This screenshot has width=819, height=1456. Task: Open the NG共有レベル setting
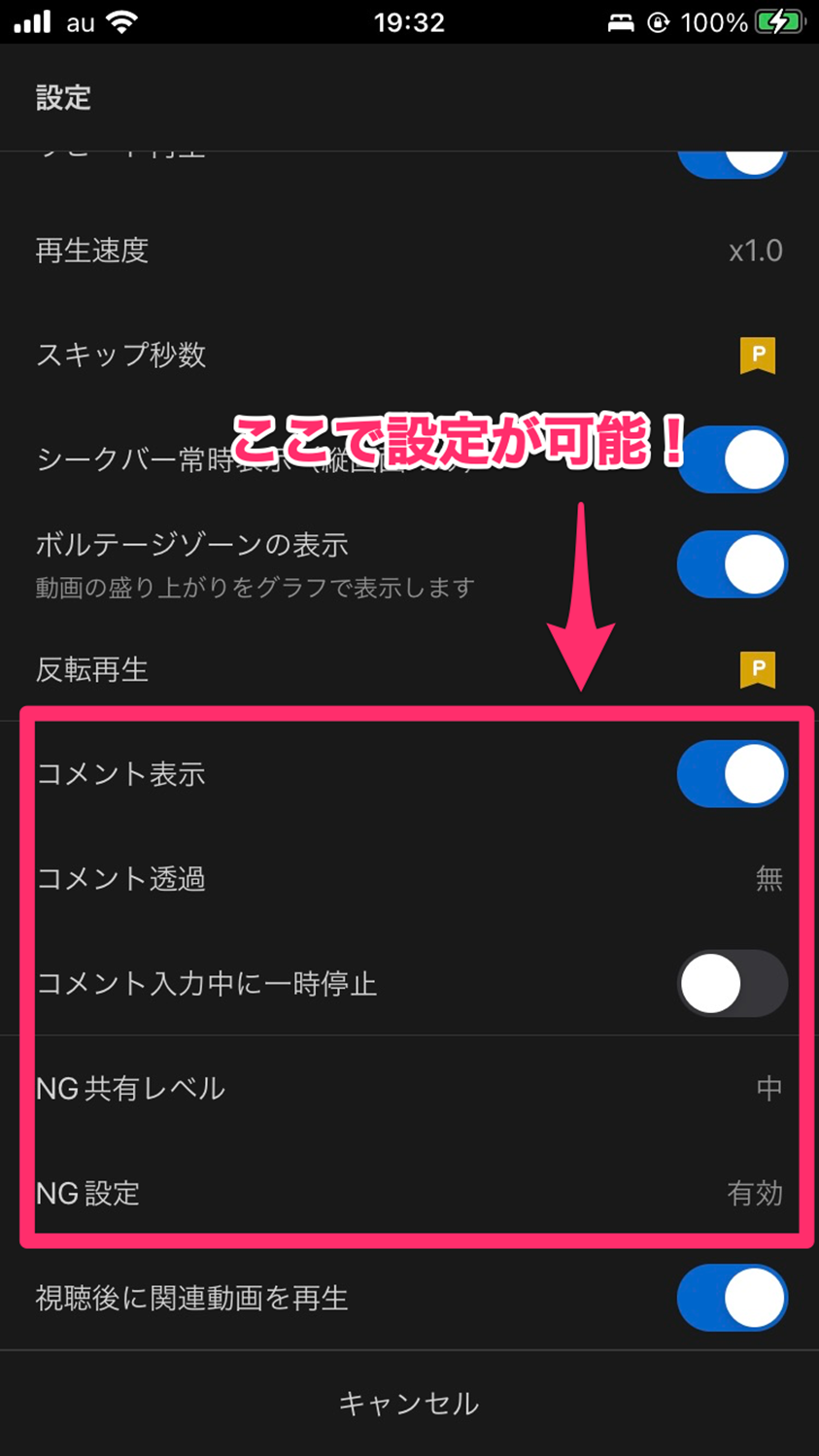408,1089
